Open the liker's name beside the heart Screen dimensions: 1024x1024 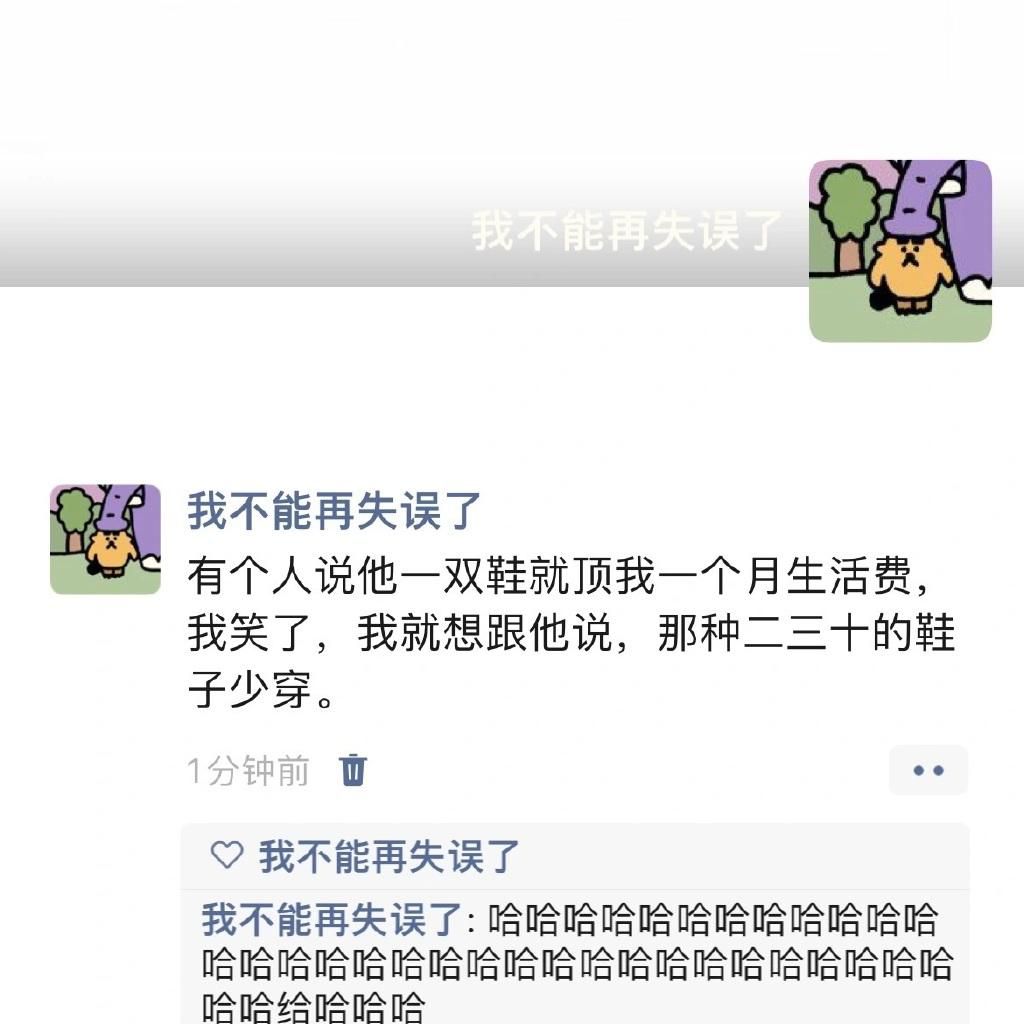[x=390, y=856]
